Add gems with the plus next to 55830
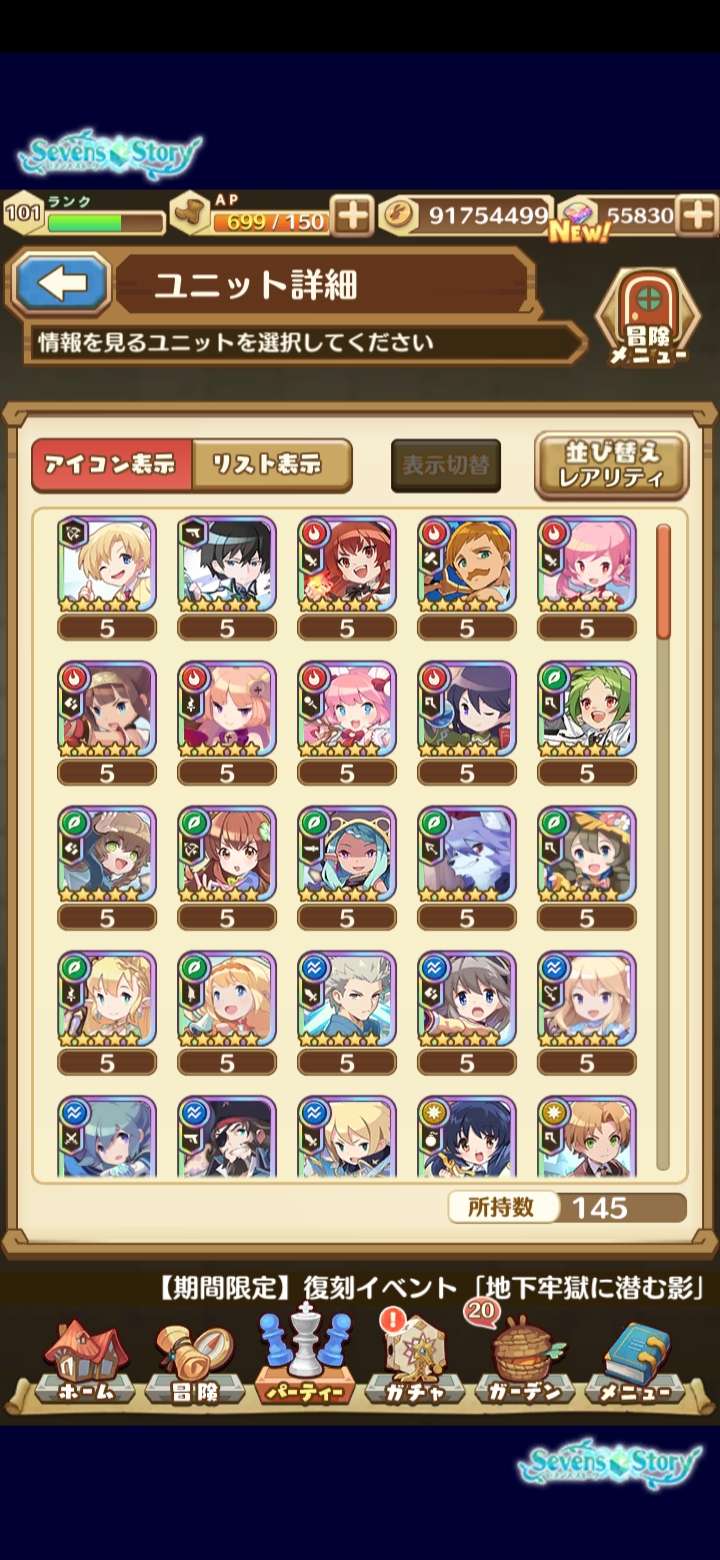The image size is (720, 1560). (x=697, y=215)
